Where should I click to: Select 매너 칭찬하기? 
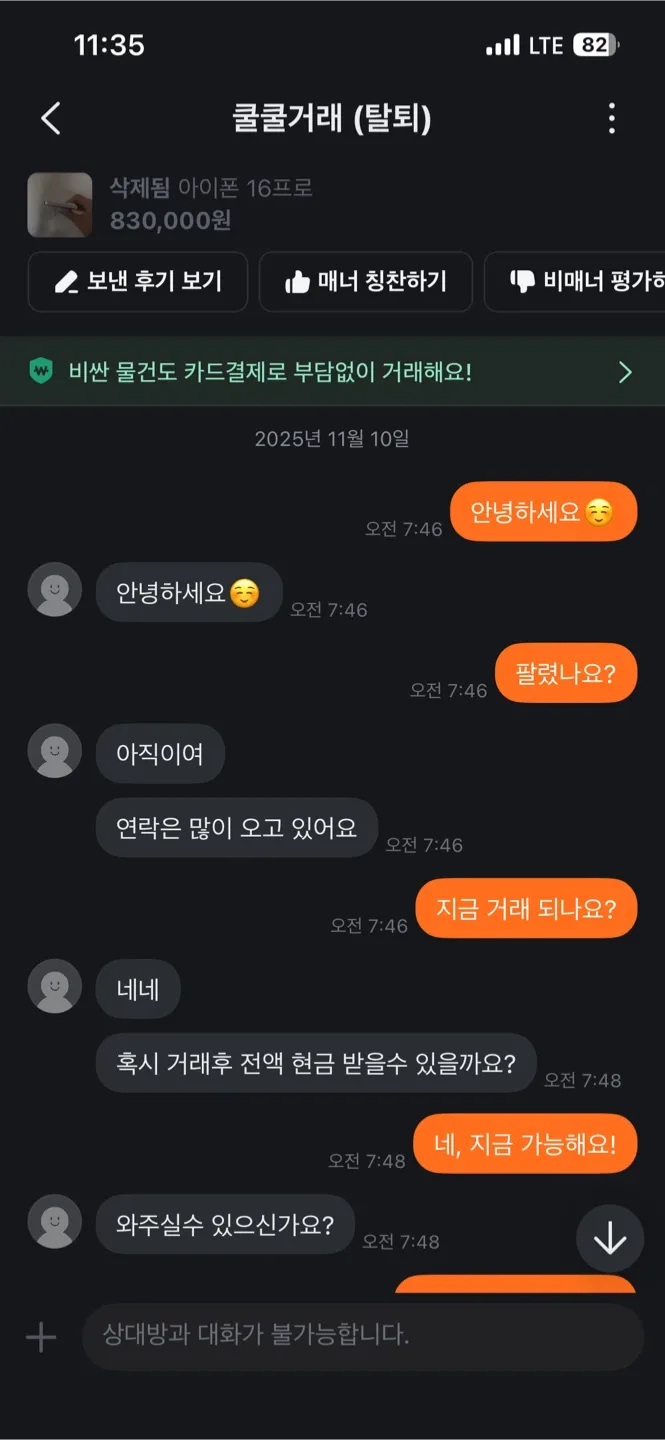[366, 282]
